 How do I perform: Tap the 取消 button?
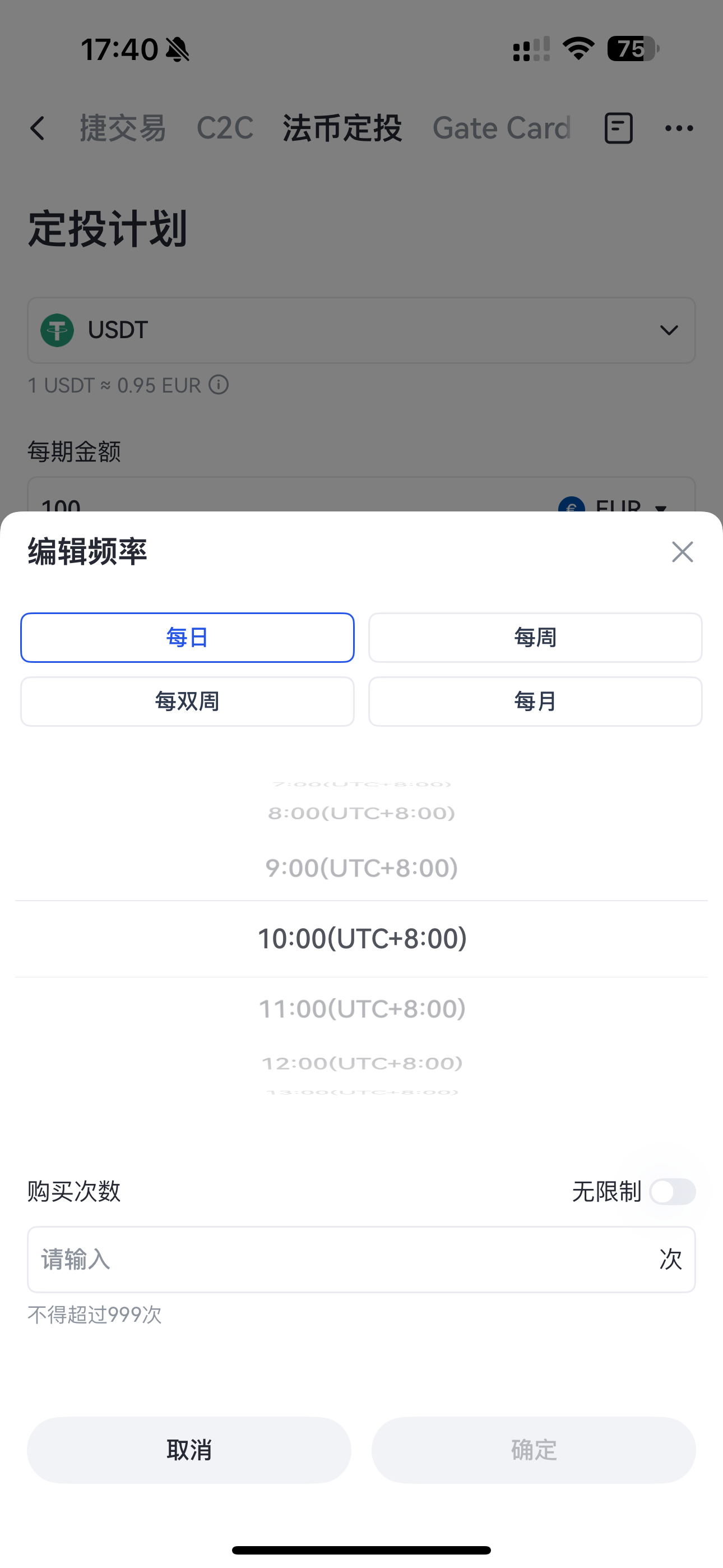click(189, 1450)
